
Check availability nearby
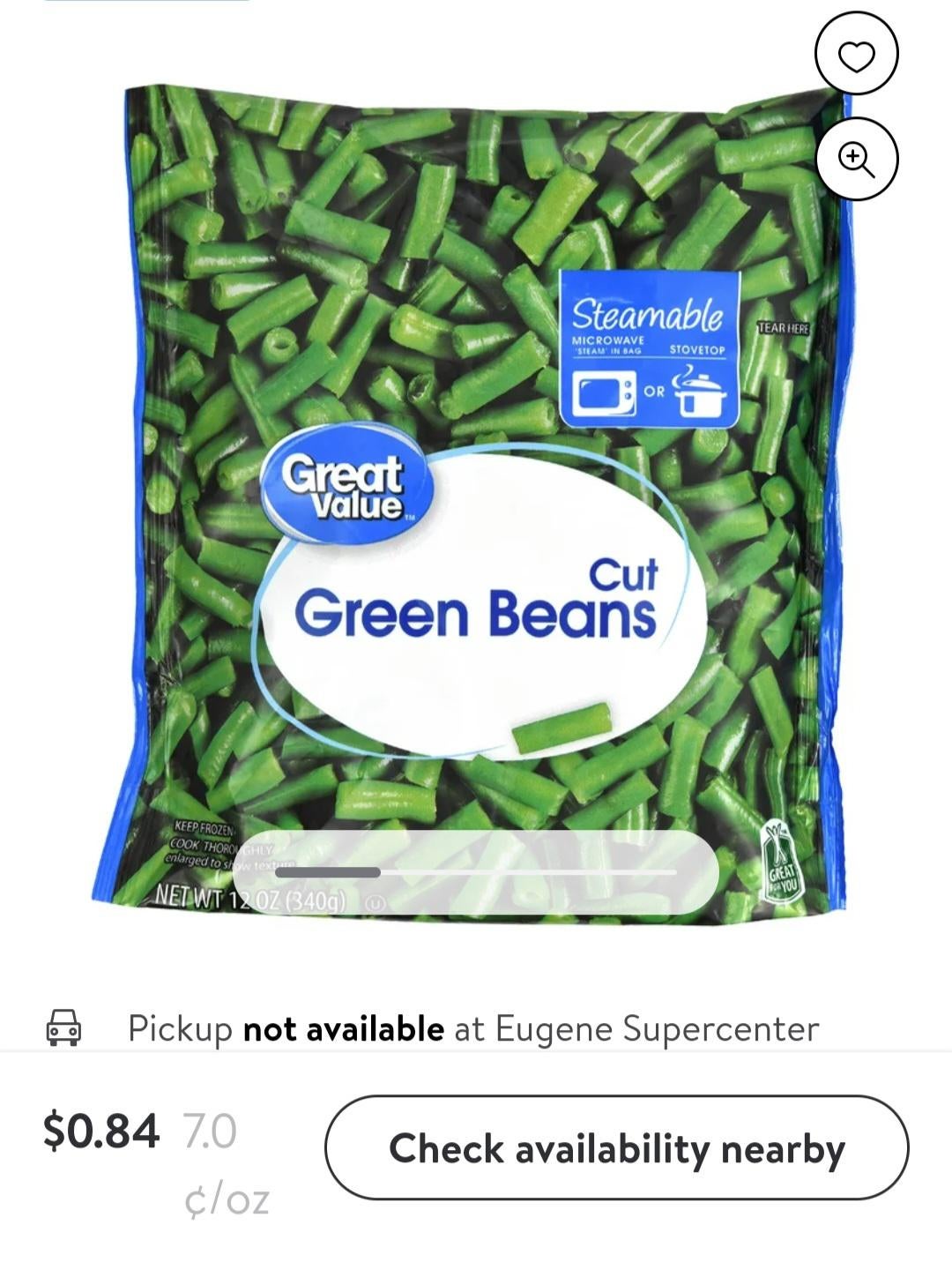click(617, 1147)
